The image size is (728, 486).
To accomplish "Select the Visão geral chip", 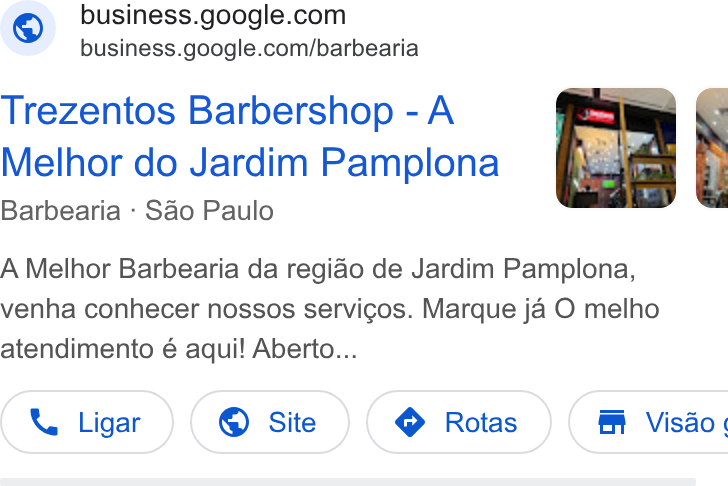I will [x=649, y=422].
